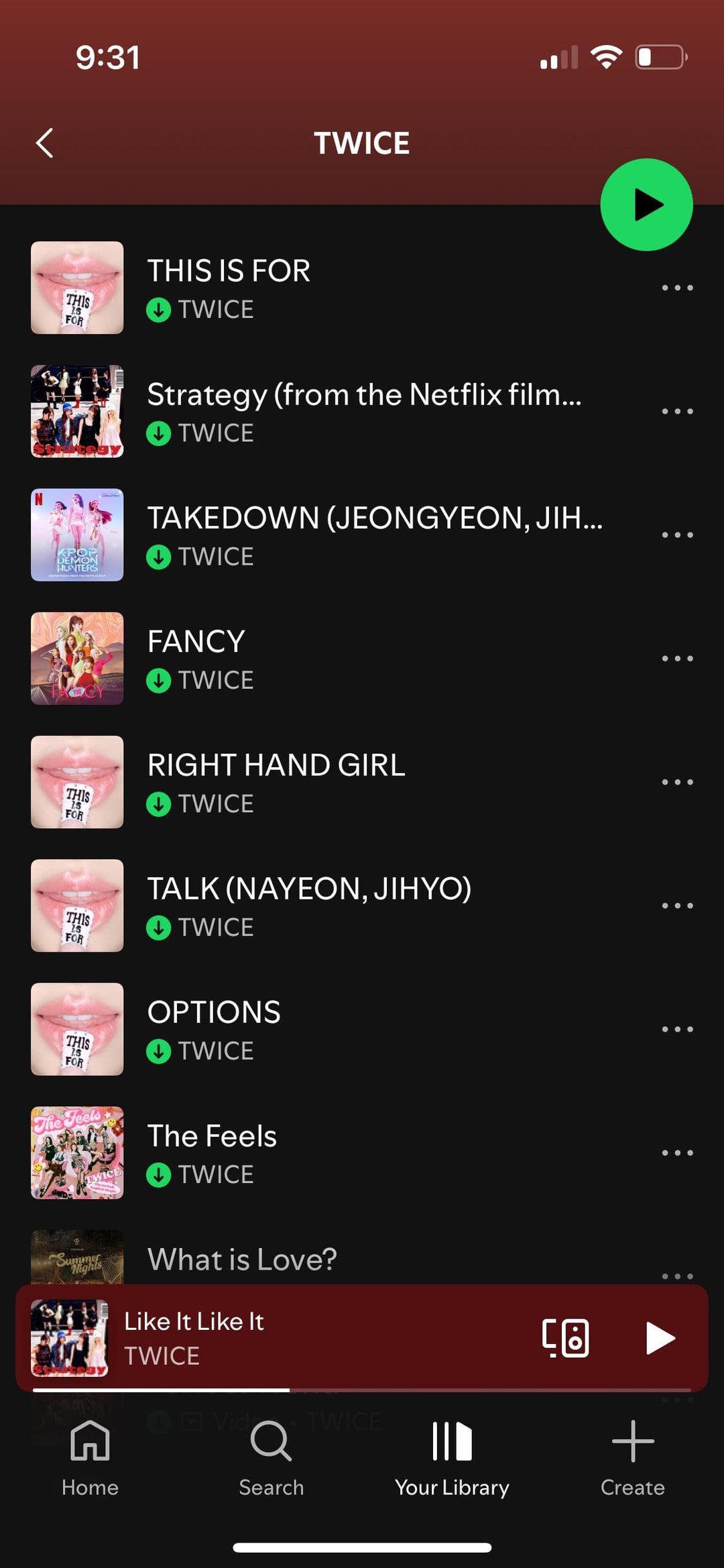Viewport: 724px width, 1568px height.
Task: Open more options for OPTIONS track
Action: coord(677,1029)
